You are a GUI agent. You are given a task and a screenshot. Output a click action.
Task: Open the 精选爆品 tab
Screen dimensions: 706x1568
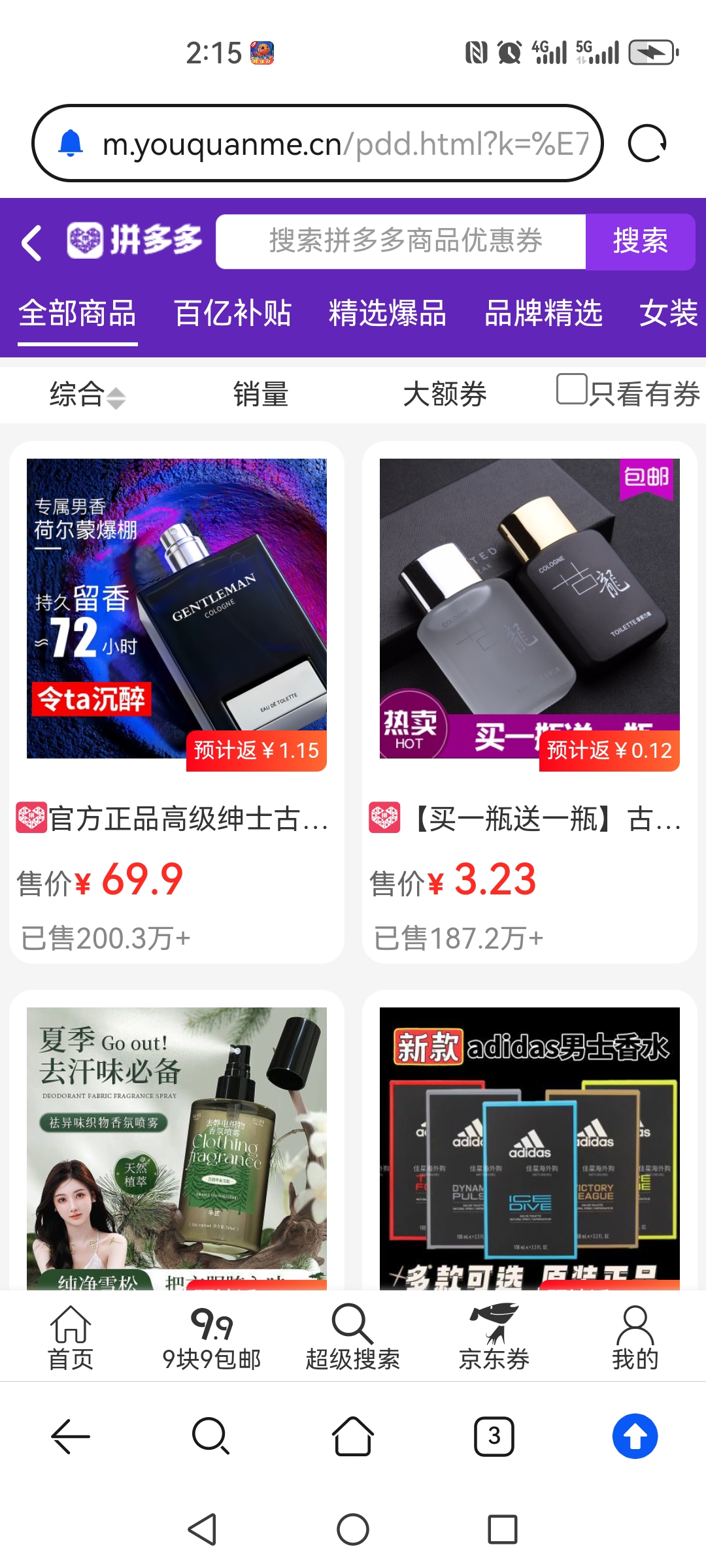387,313
